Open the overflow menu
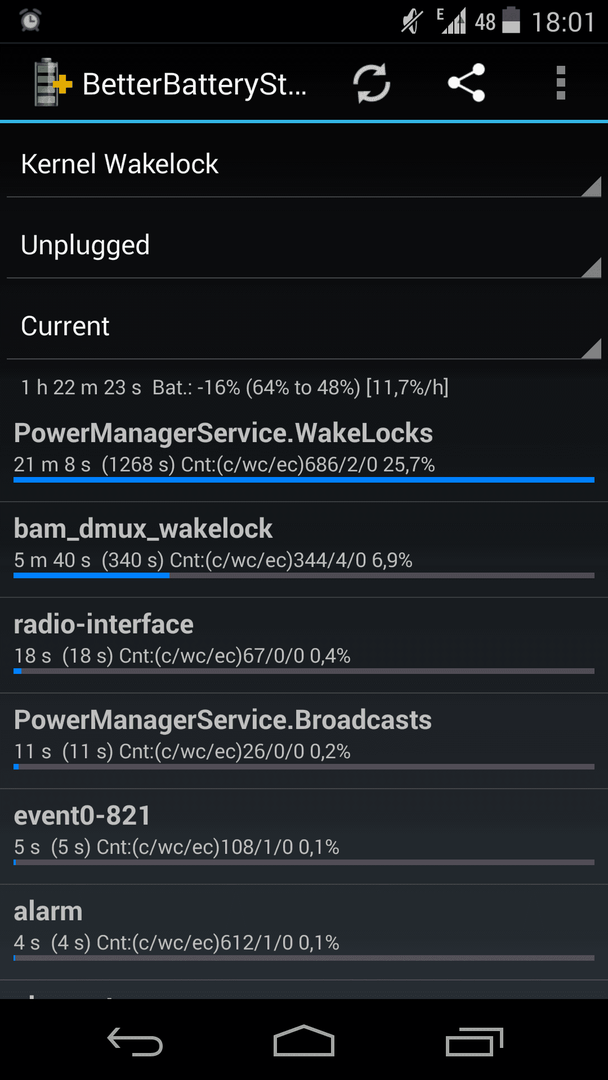 click(x=560, y=83)
